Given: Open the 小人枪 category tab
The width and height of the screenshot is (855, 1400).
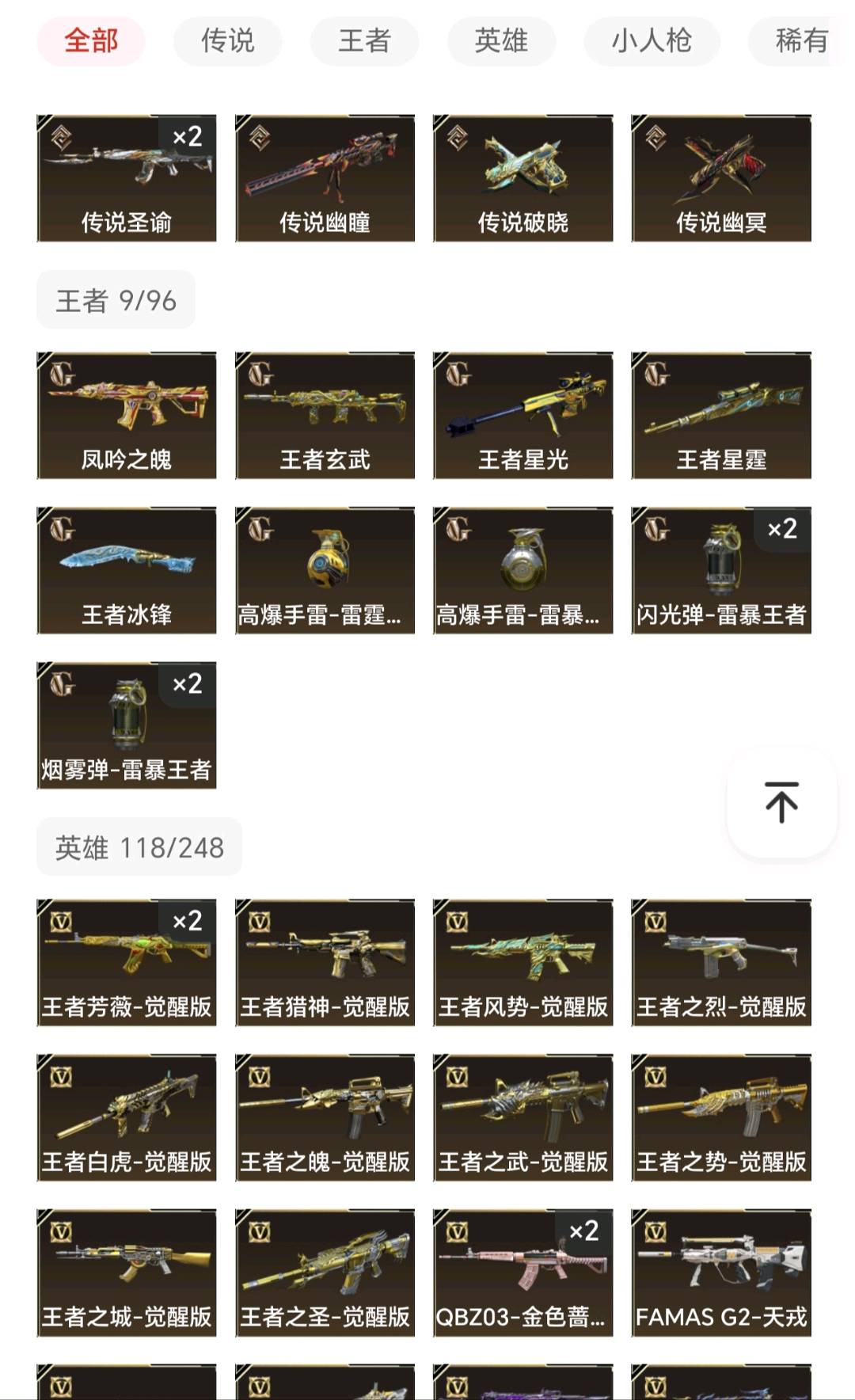Looking at the screenshot, I should (x=652, y=40).
